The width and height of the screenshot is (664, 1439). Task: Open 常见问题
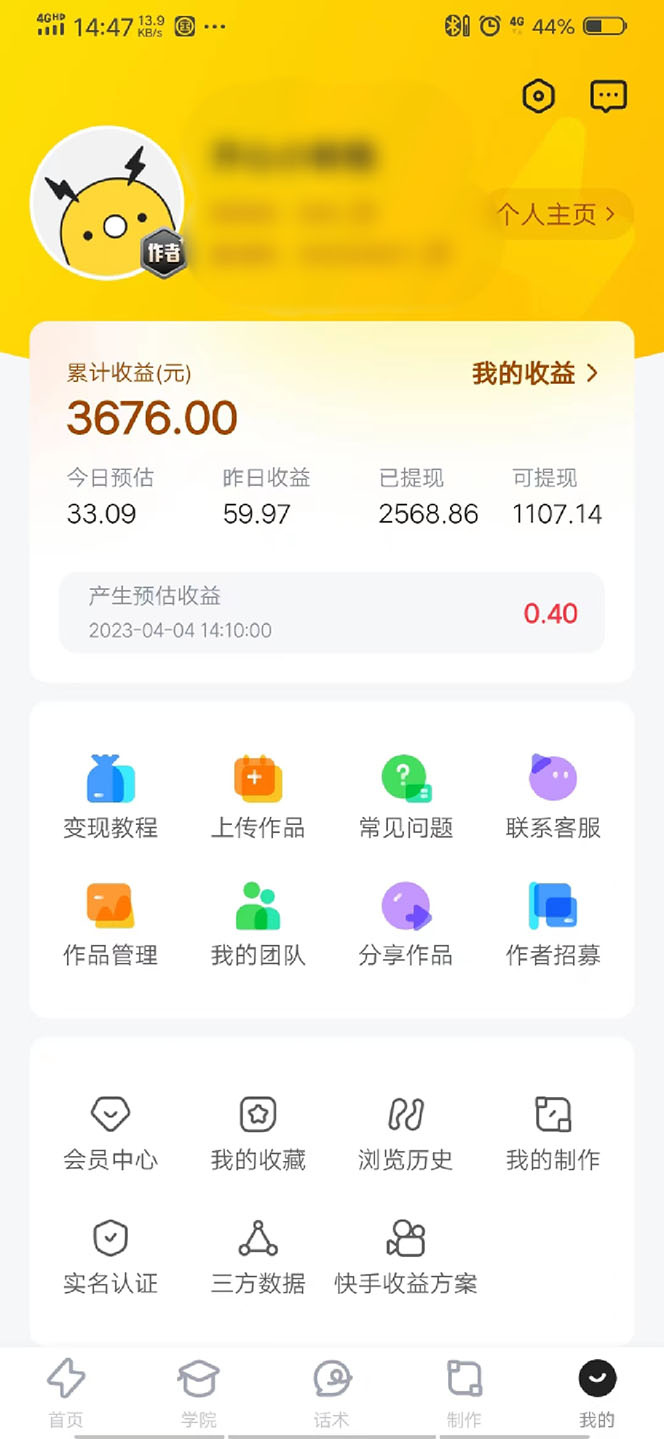coord(406,796)
